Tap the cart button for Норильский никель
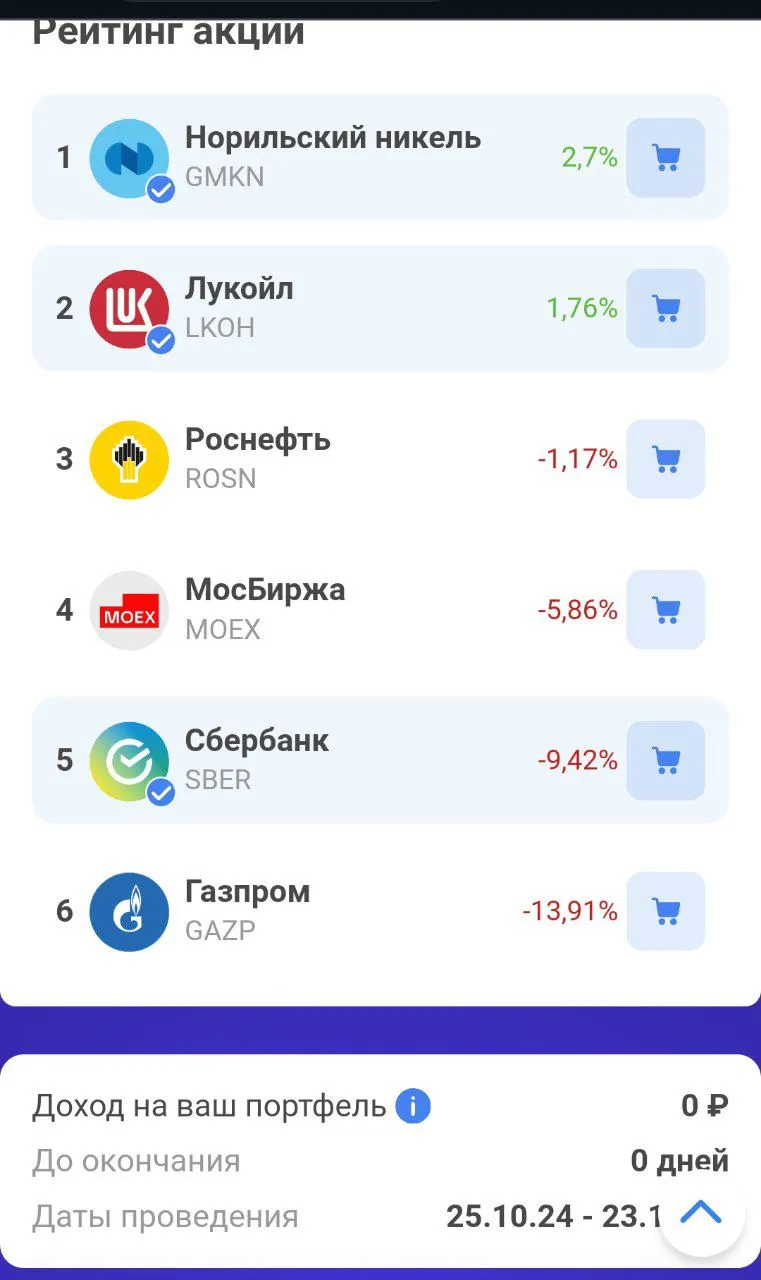 pos(666,158)
